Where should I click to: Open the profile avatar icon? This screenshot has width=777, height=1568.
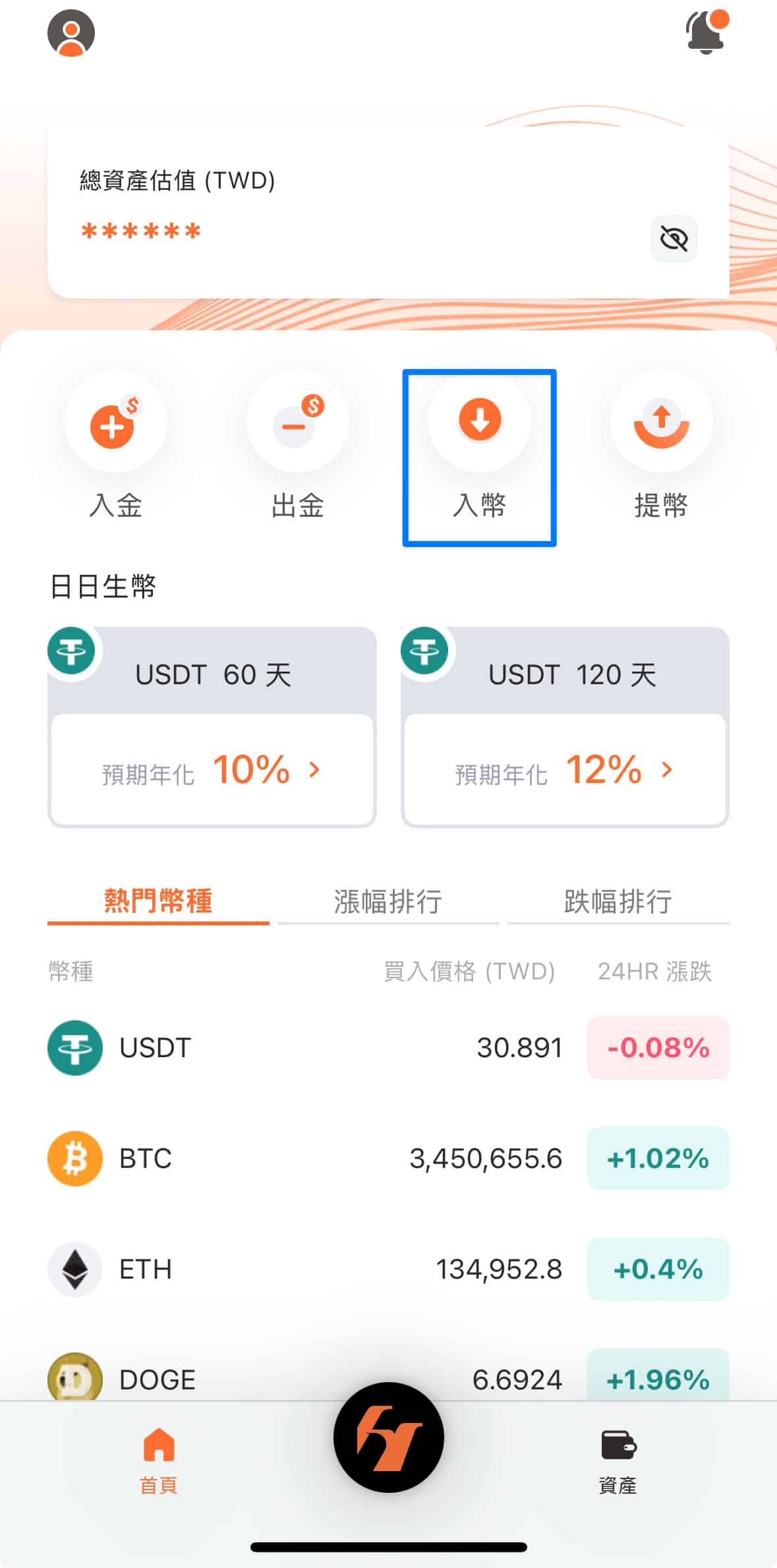click(71, 33)
